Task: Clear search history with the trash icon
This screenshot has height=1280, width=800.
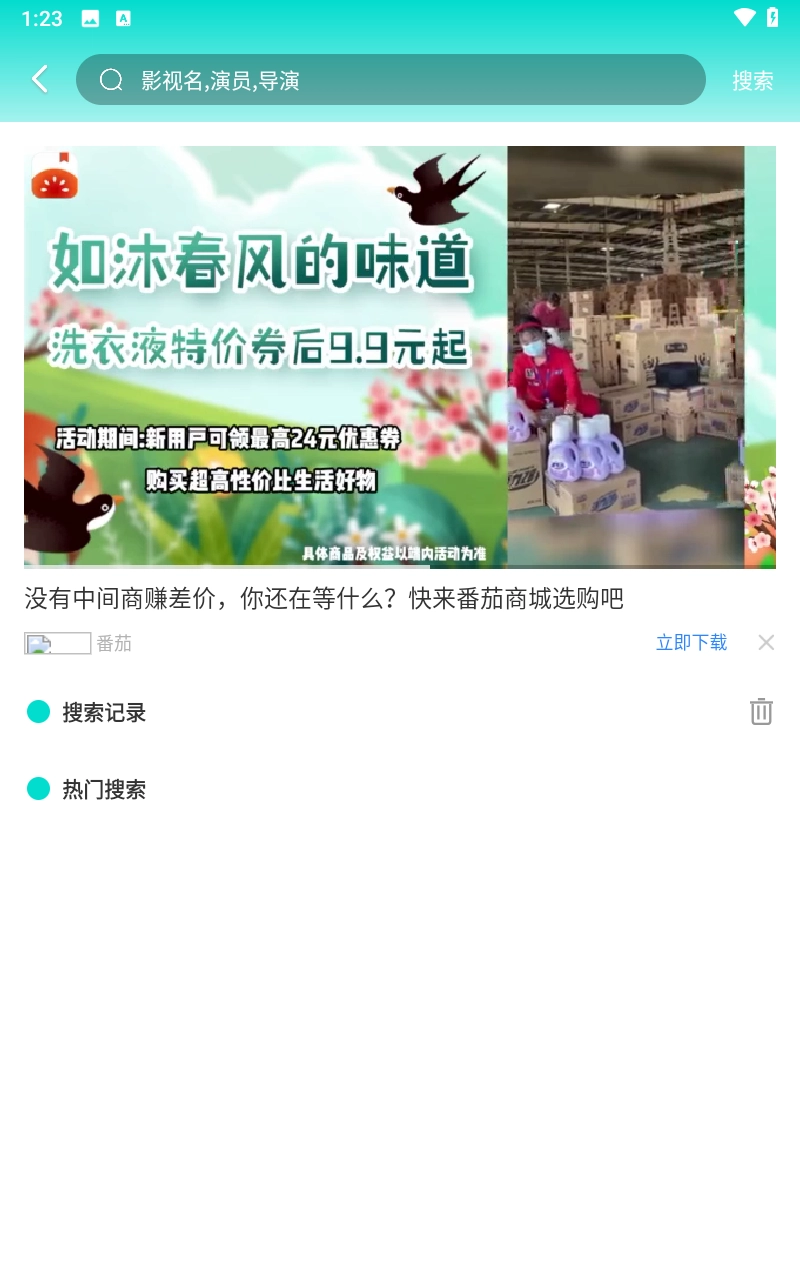Action: 761,712
